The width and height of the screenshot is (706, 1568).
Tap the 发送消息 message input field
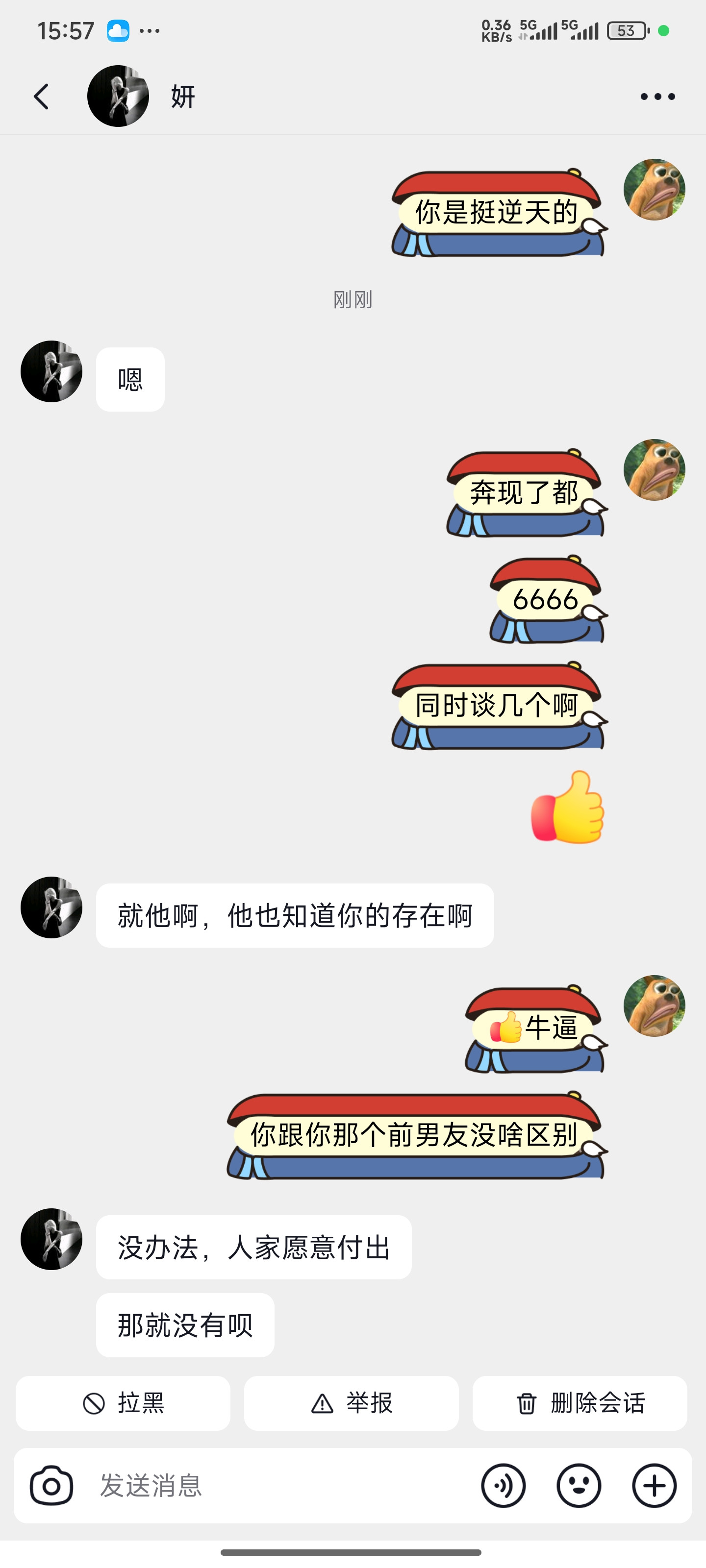pyautogui.click(x=244, y=1485)
